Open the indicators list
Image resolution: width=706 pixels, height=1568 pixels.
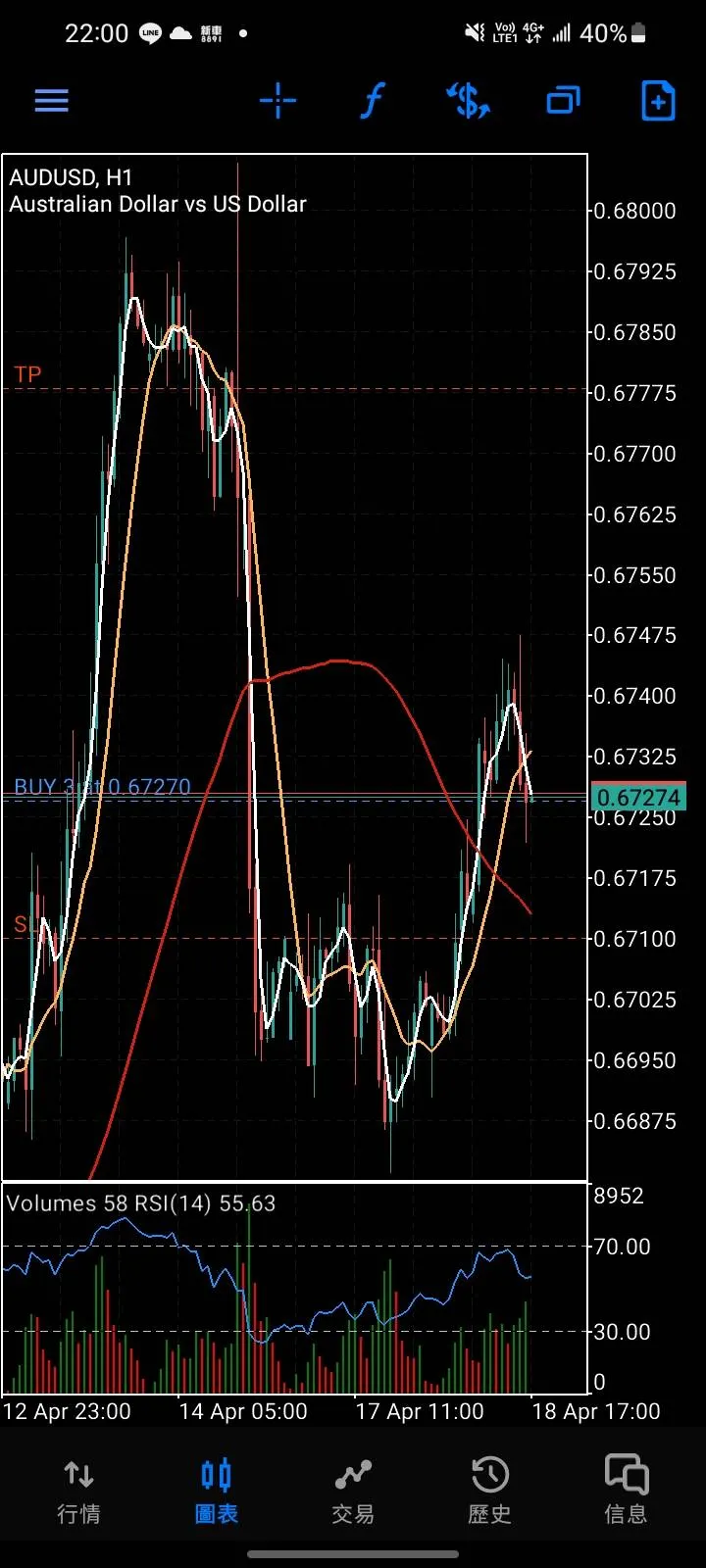373,101
